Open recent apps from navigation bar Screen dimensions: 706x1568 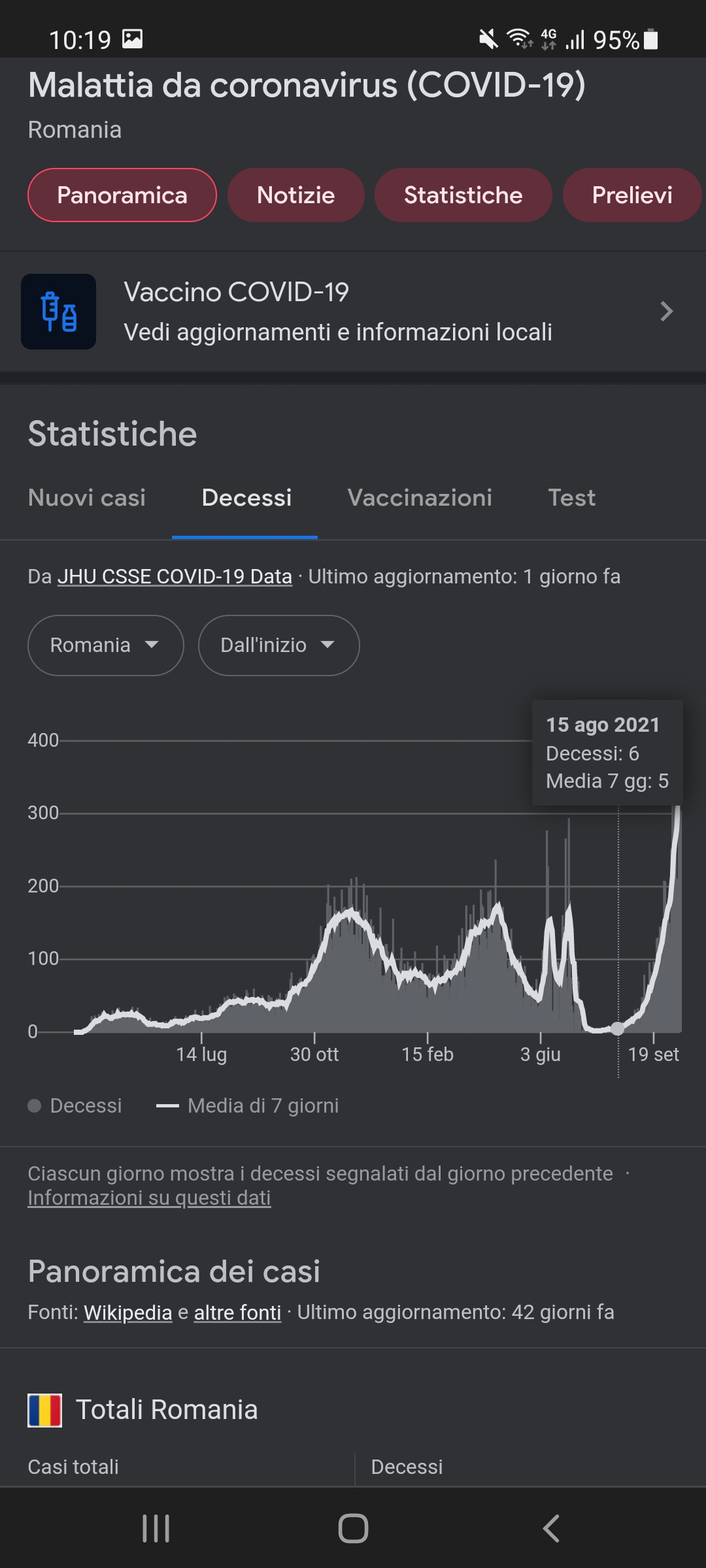coord(156,1529)
